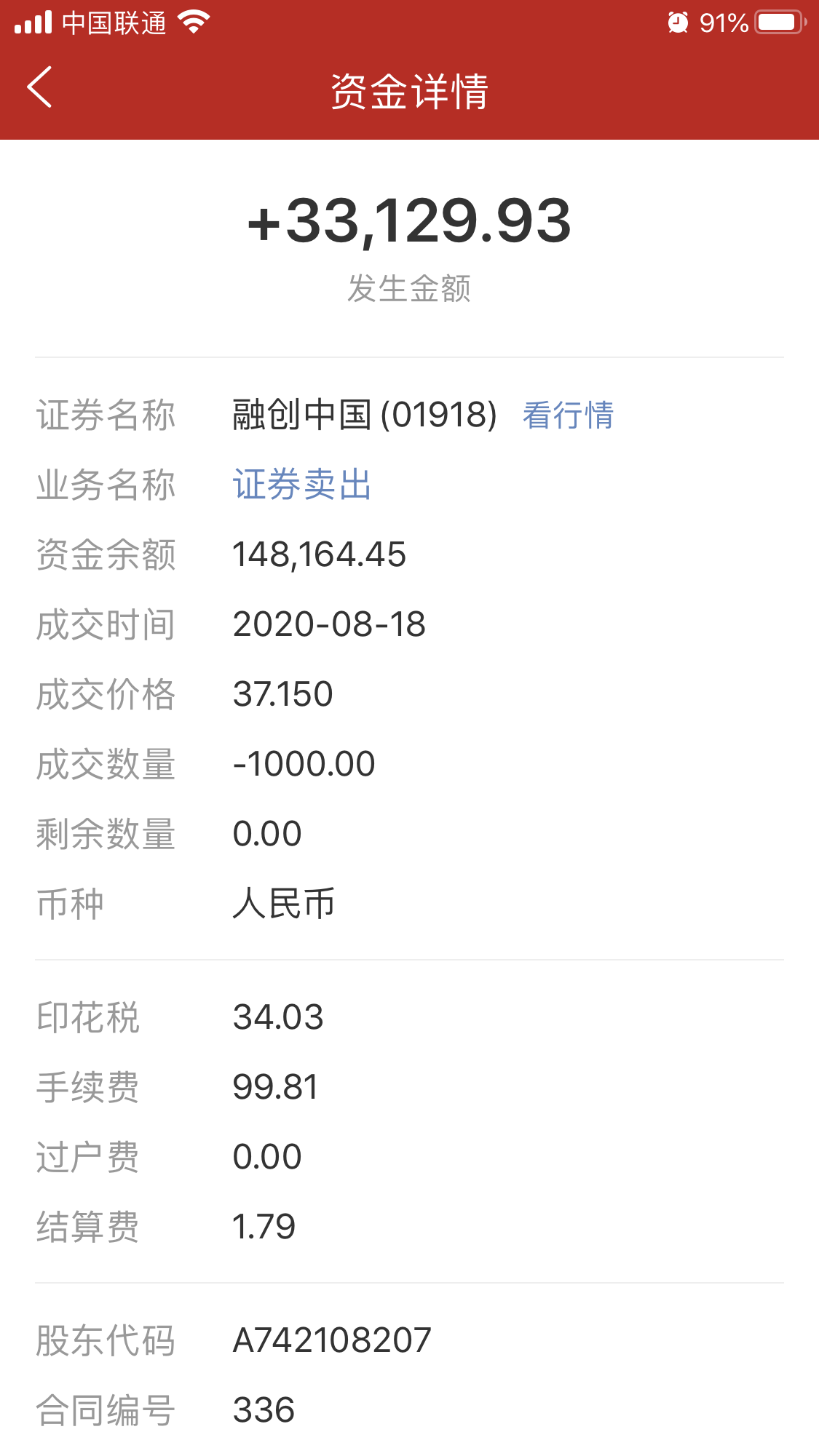
Task: Tap the 币种 value 人民币
Action: tap(285, 904)
